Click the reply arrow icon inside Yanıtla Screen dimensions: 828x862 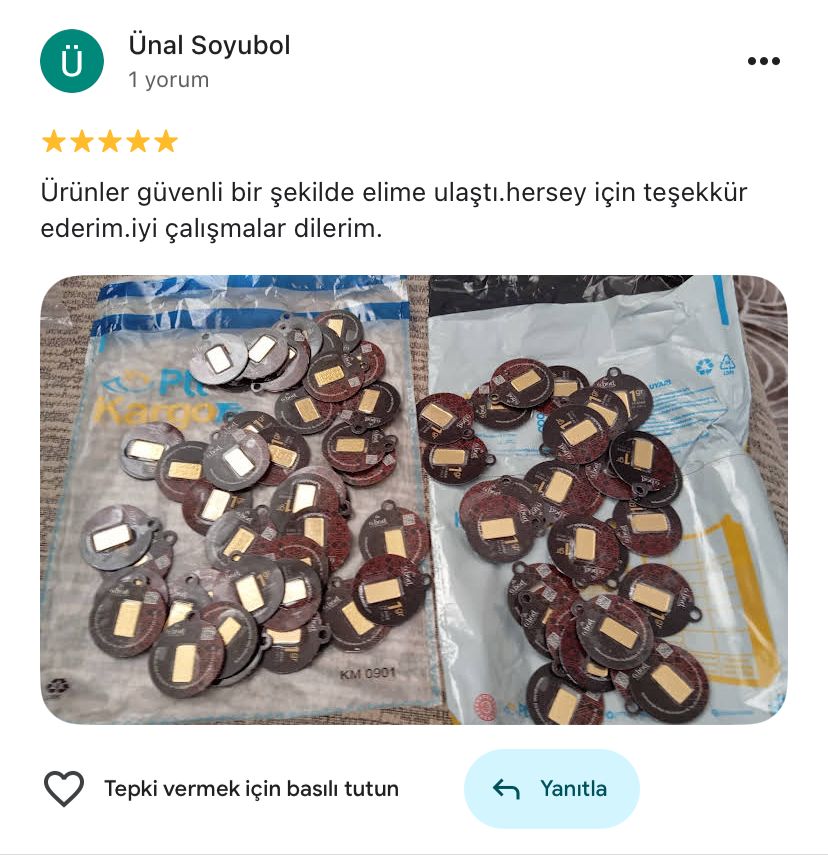[x=509, y=788]
